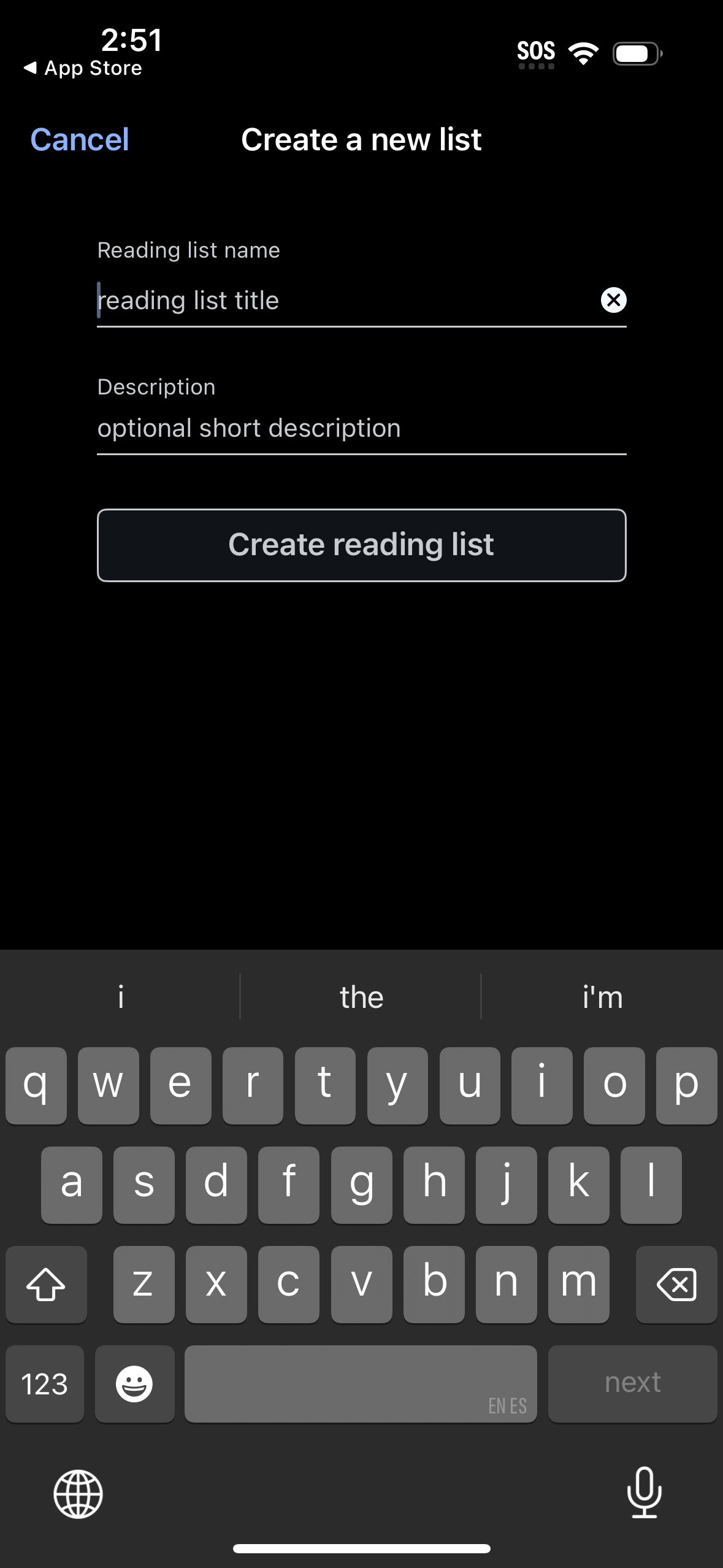
Task: Tap the space bar
Action: pyautogui.click(x=361, y=1383)
